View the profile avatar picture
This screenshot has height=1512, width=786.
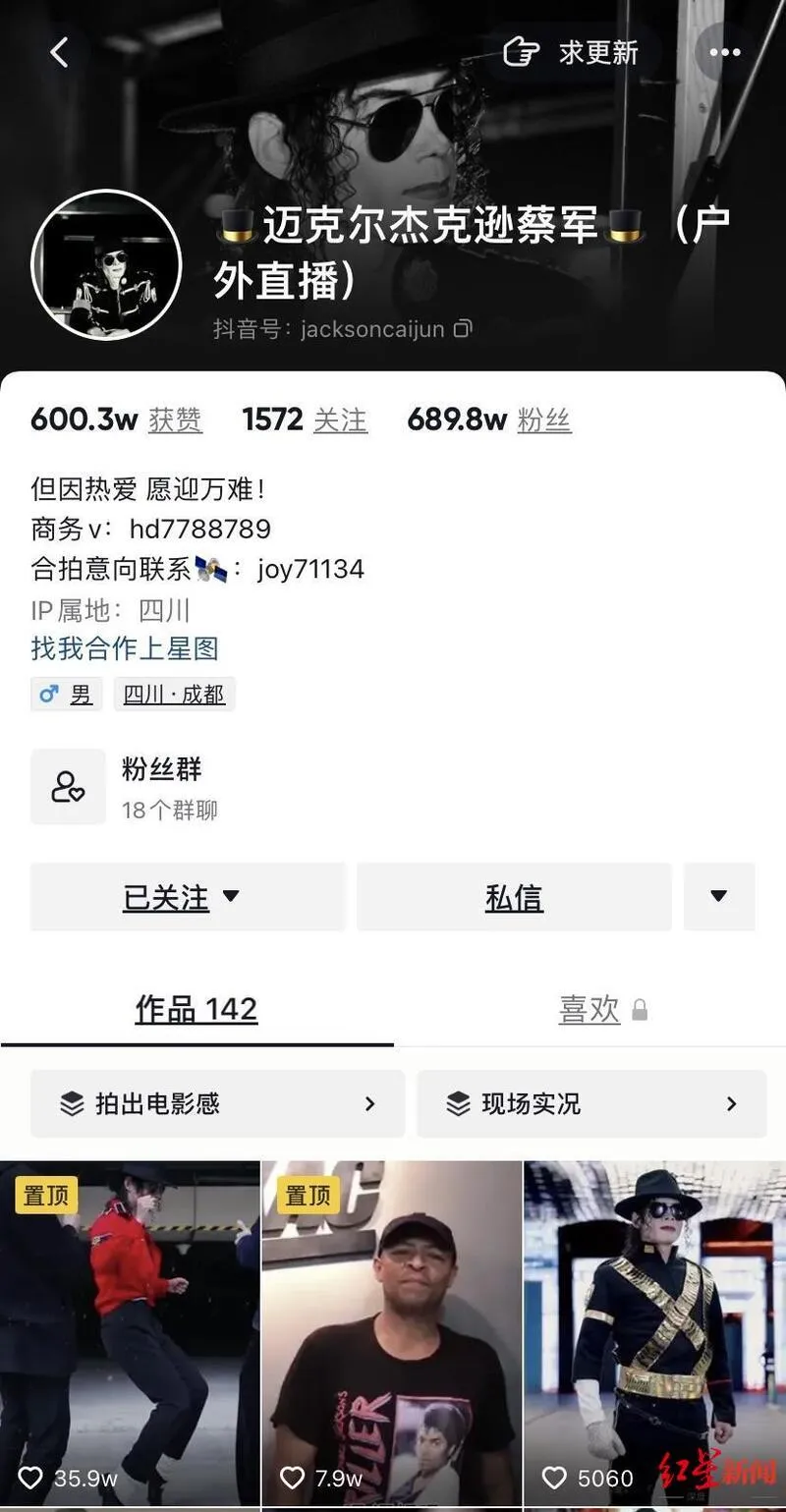[x=107, y=265]
